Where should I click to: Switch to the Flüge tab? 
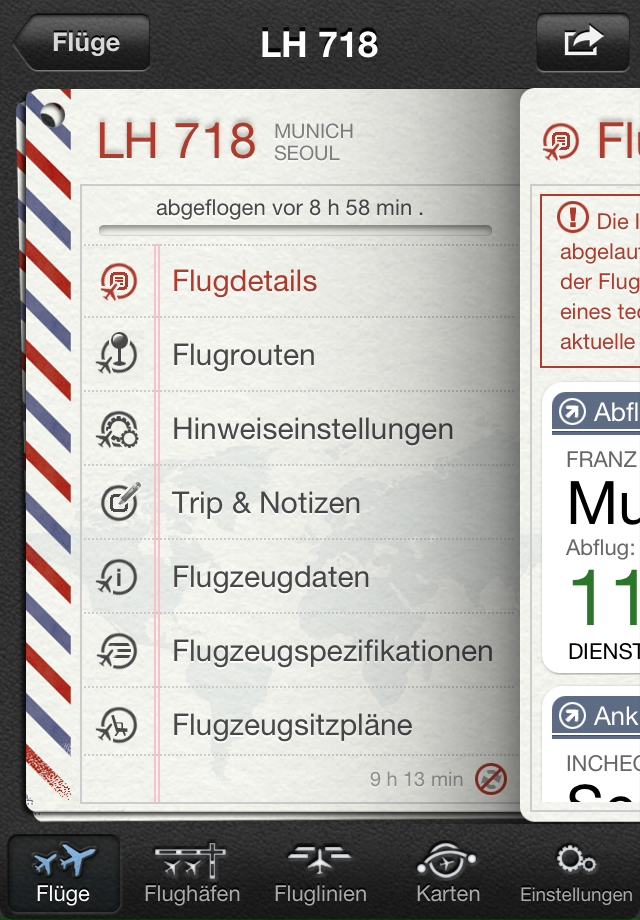[64, 873]
